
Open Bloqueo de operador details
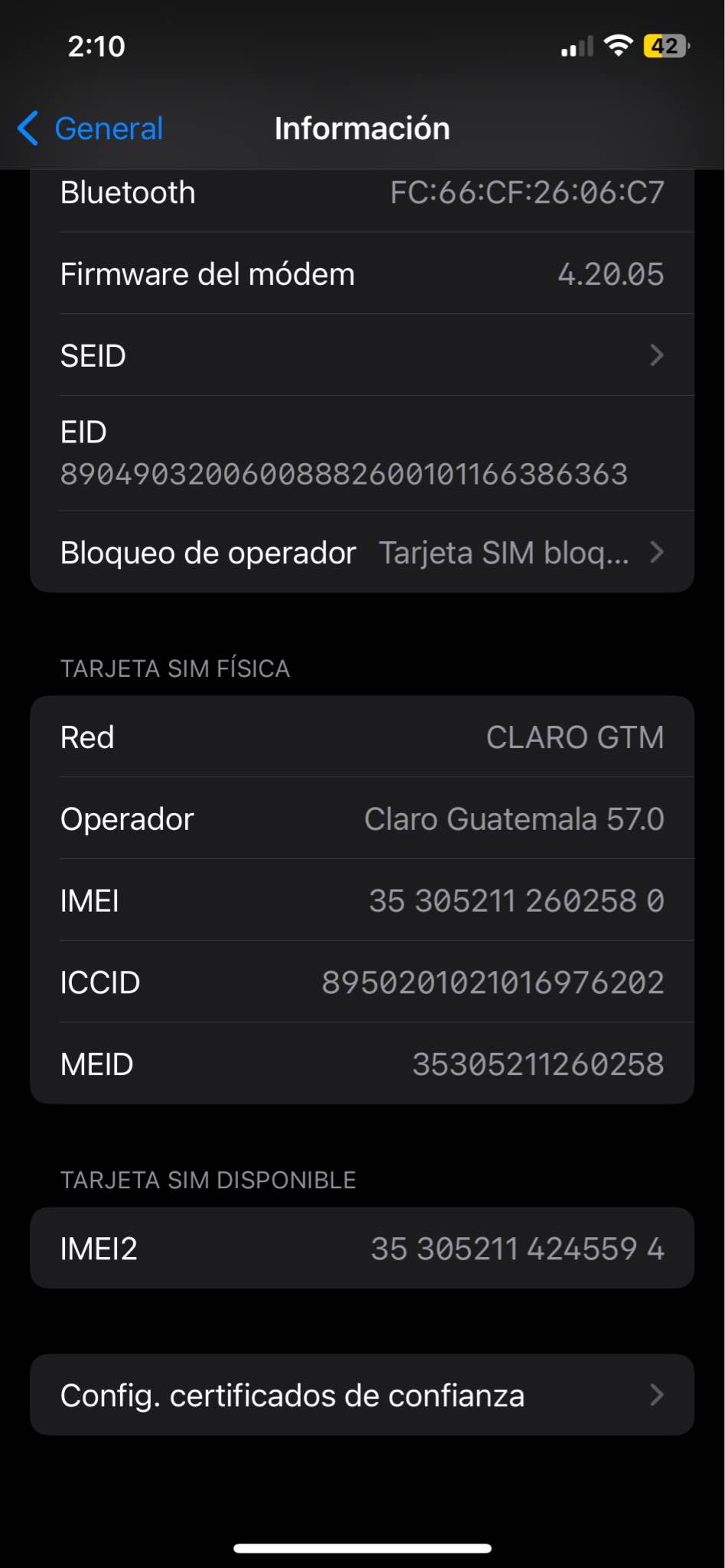[361, 553]
